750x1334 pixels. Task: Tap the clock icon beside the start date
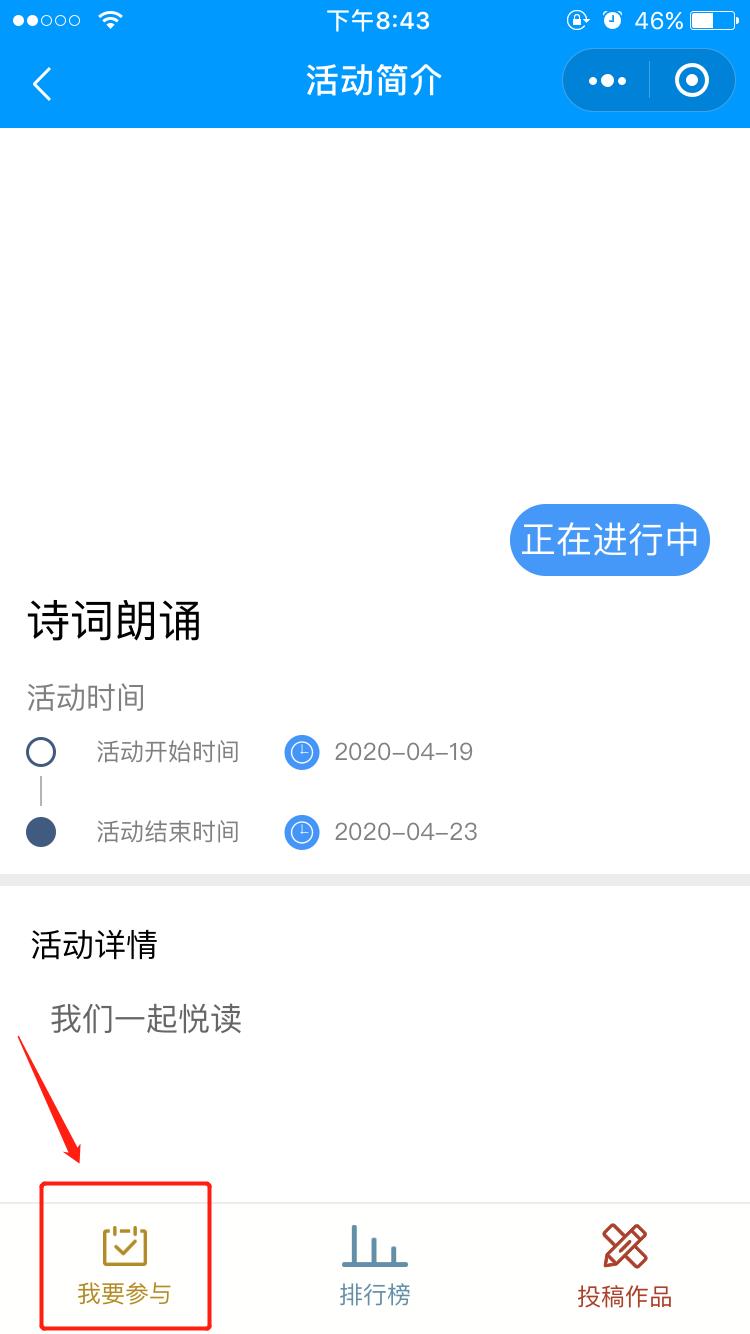point(301,752)
